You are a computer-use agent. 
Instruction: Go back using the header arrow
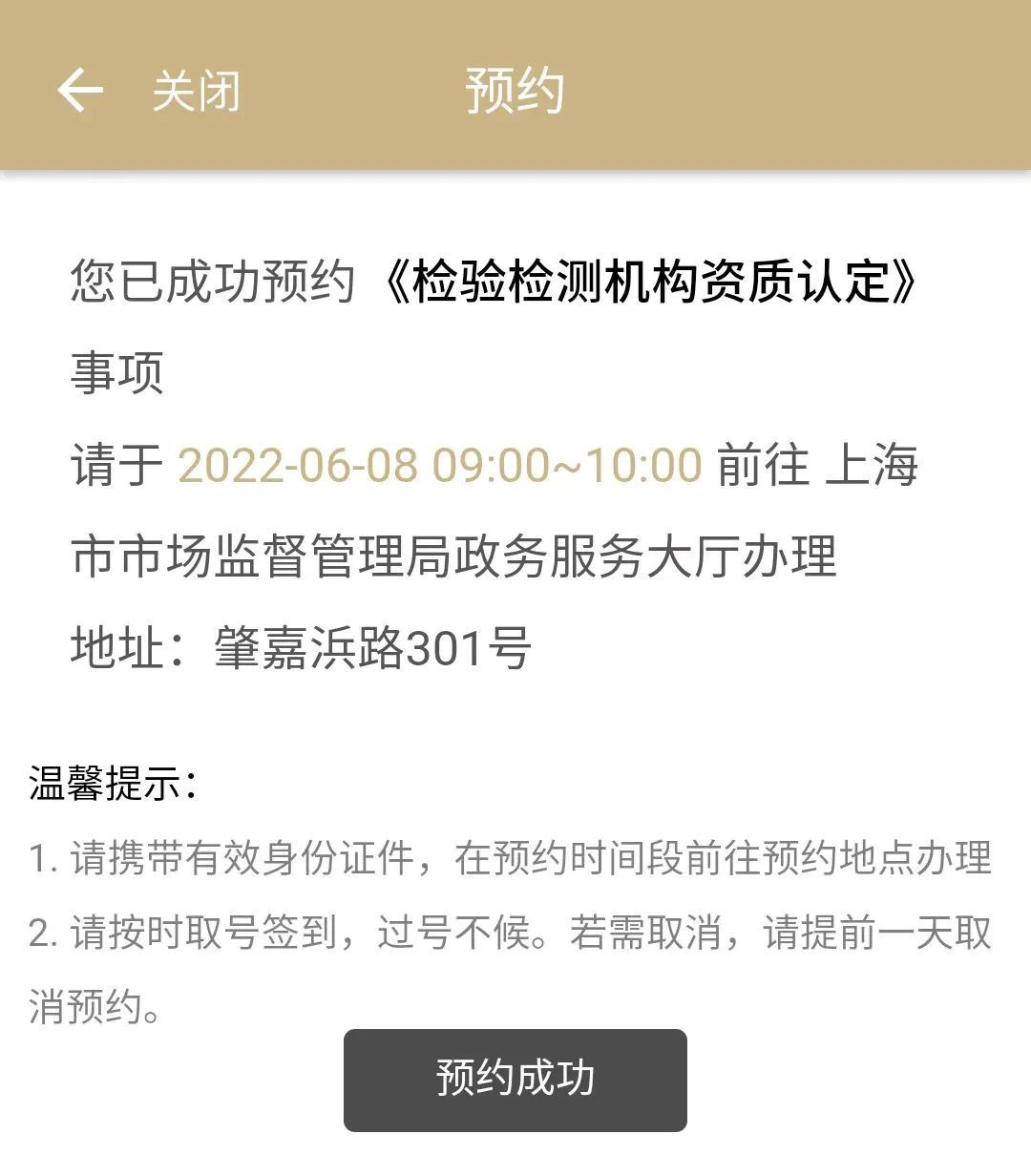pos(80,91)
